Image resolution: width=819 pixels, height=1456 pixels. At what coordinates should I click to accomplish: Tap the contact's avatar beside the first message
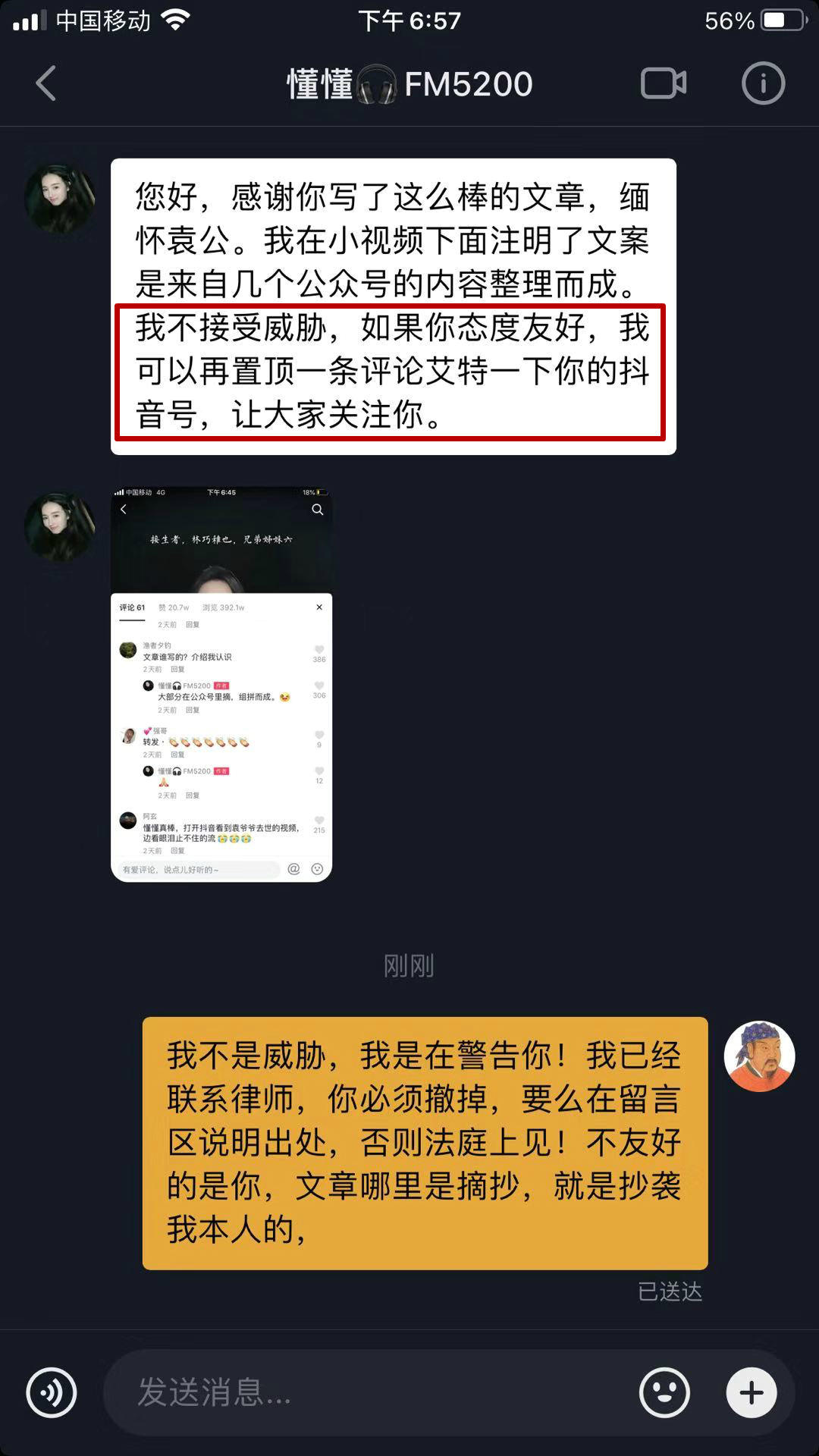60,198
